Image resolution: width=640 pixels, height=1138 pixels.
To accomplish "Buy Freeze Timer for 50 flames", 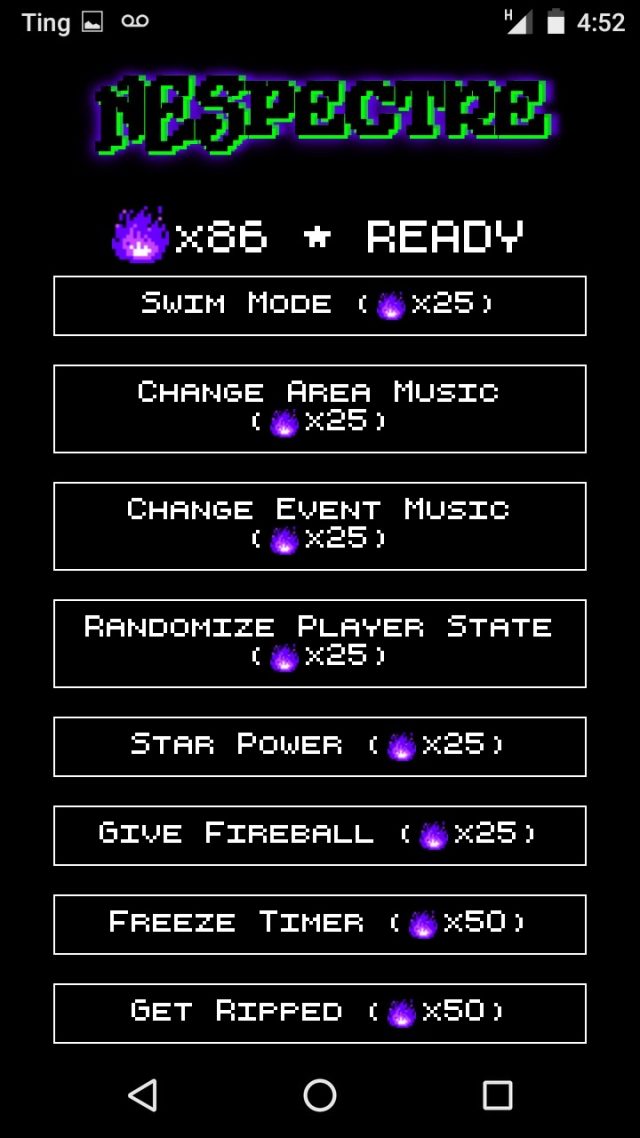I will pyautogui.click(x=319, y=924).
